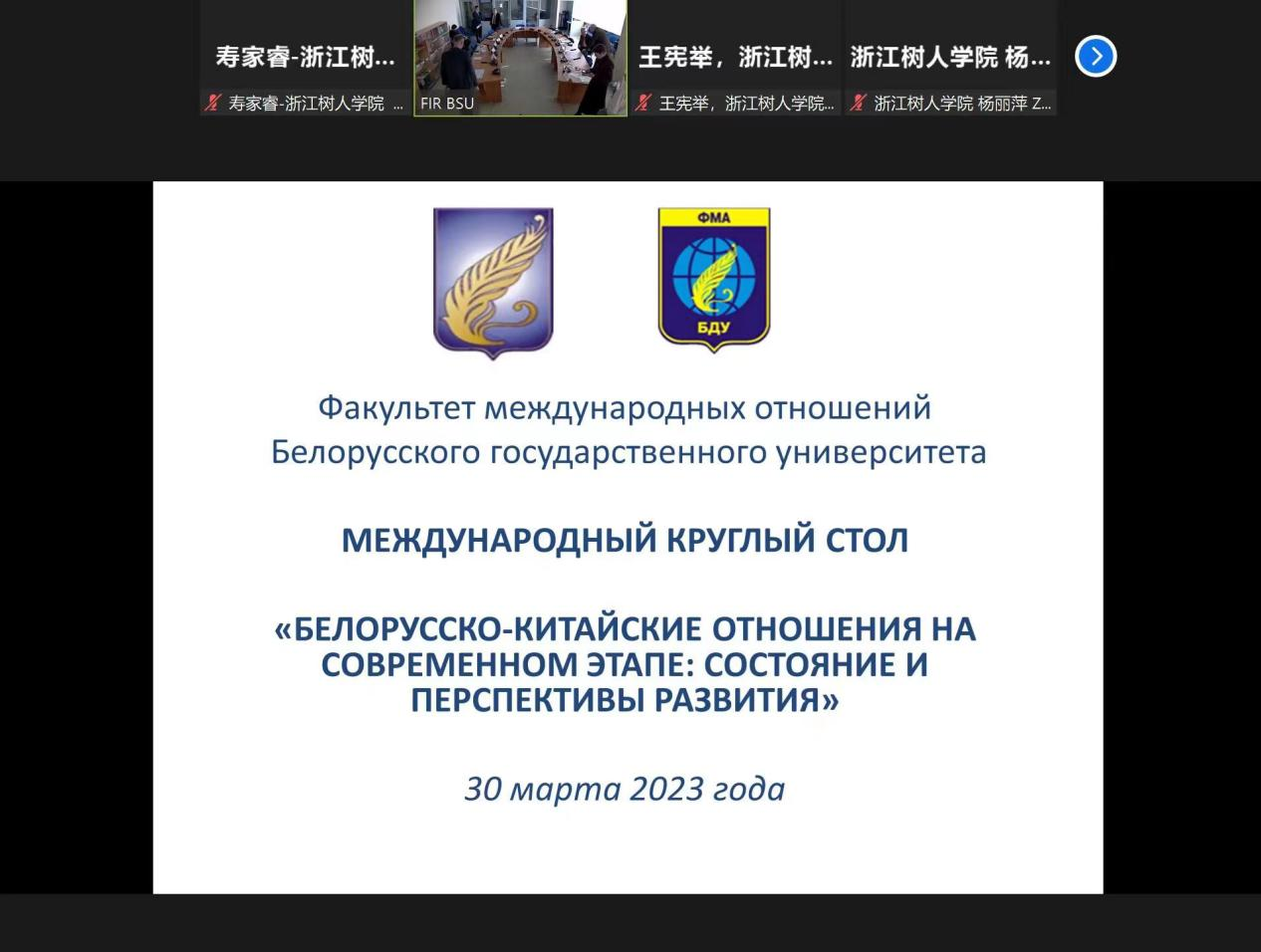
Task: Show next page of participants
Action: (1096, 57)
